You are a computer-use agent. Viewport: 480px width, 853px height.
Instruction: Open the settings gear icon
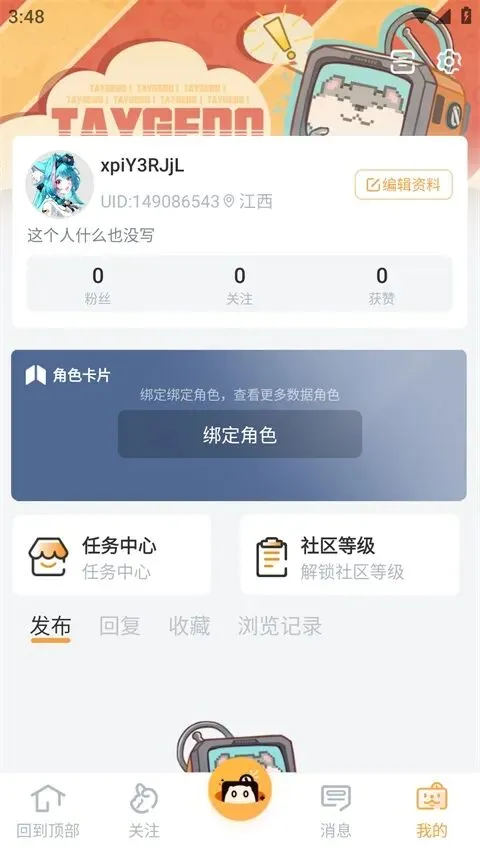tap(448, 62)
